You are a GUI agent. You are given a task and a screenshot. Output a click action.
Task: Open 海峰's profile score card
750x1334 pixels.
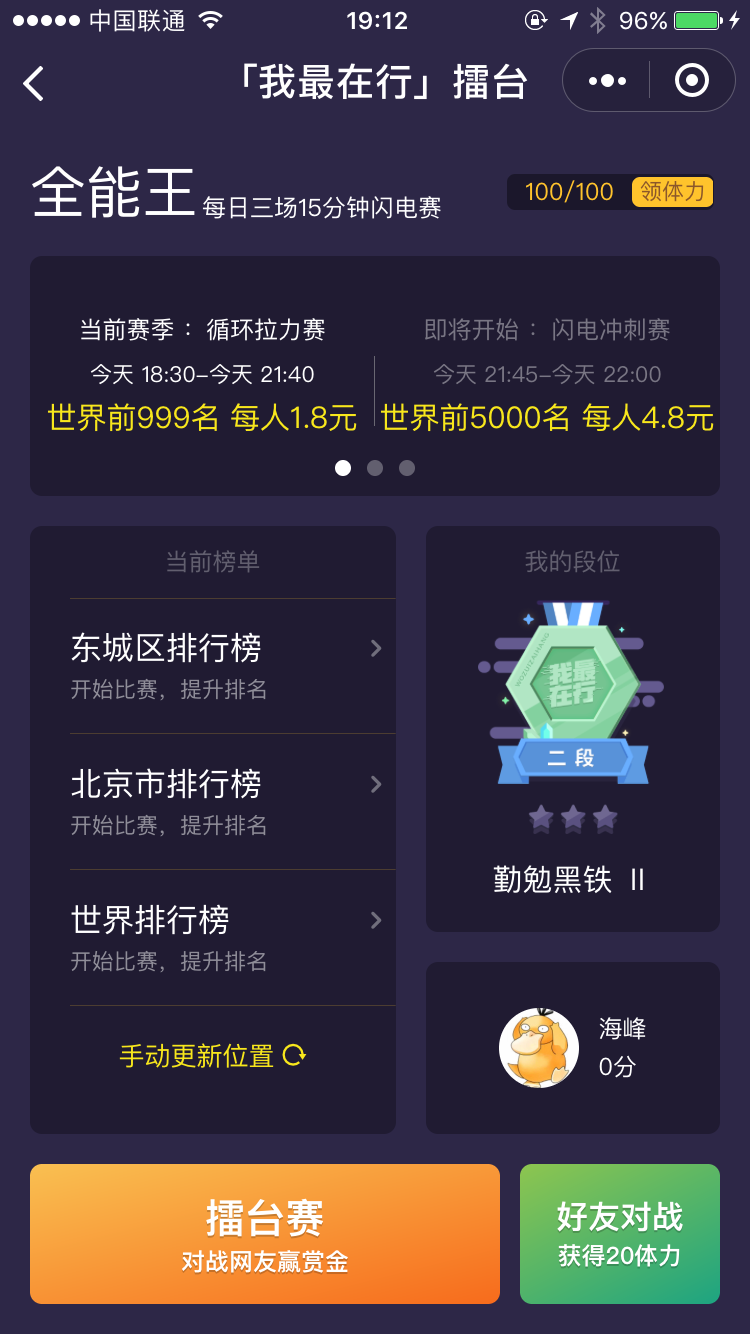click(x=572, y=1047)
